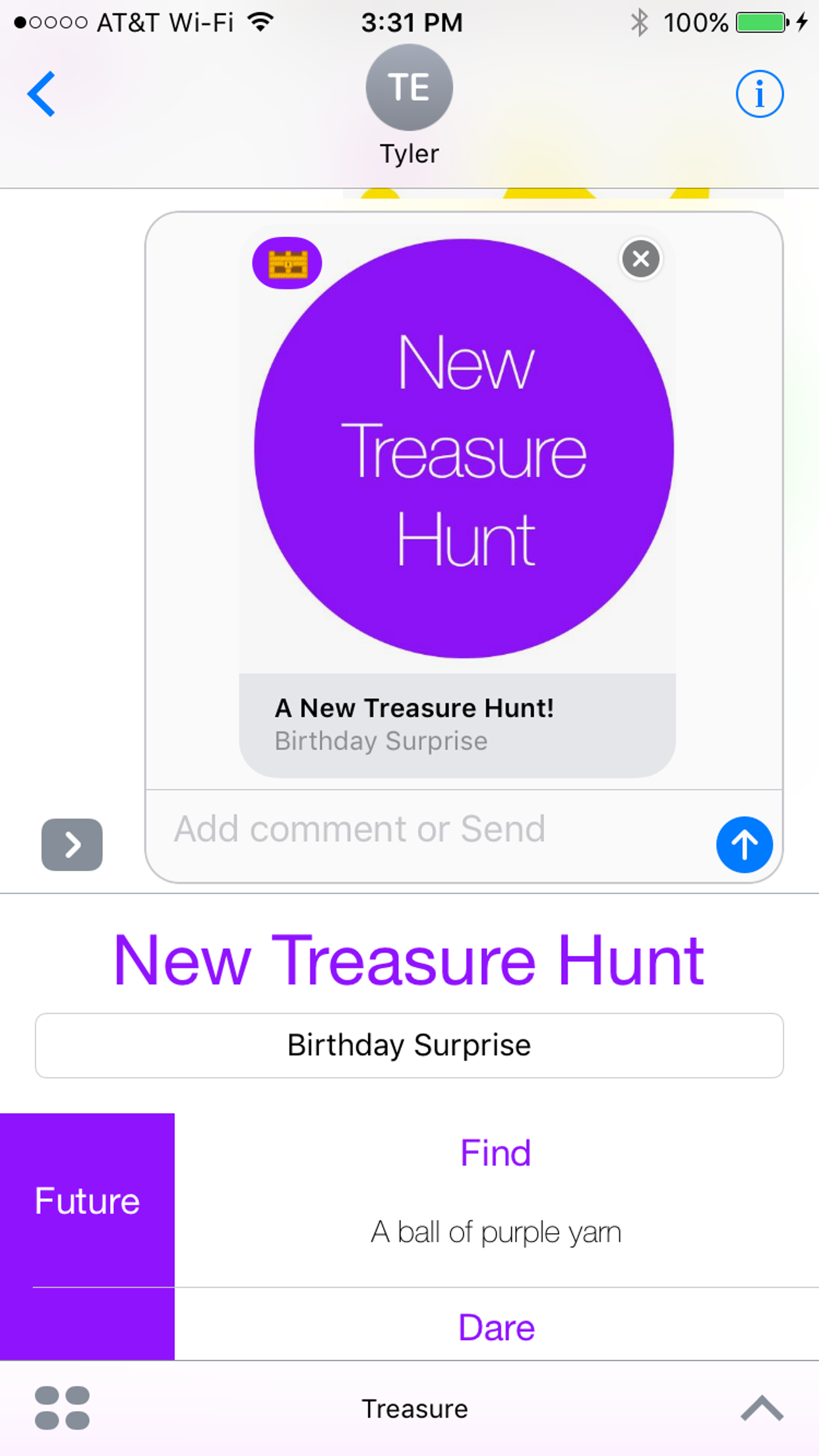
Task: Switch to the Find section
Action: (496, 1152)
